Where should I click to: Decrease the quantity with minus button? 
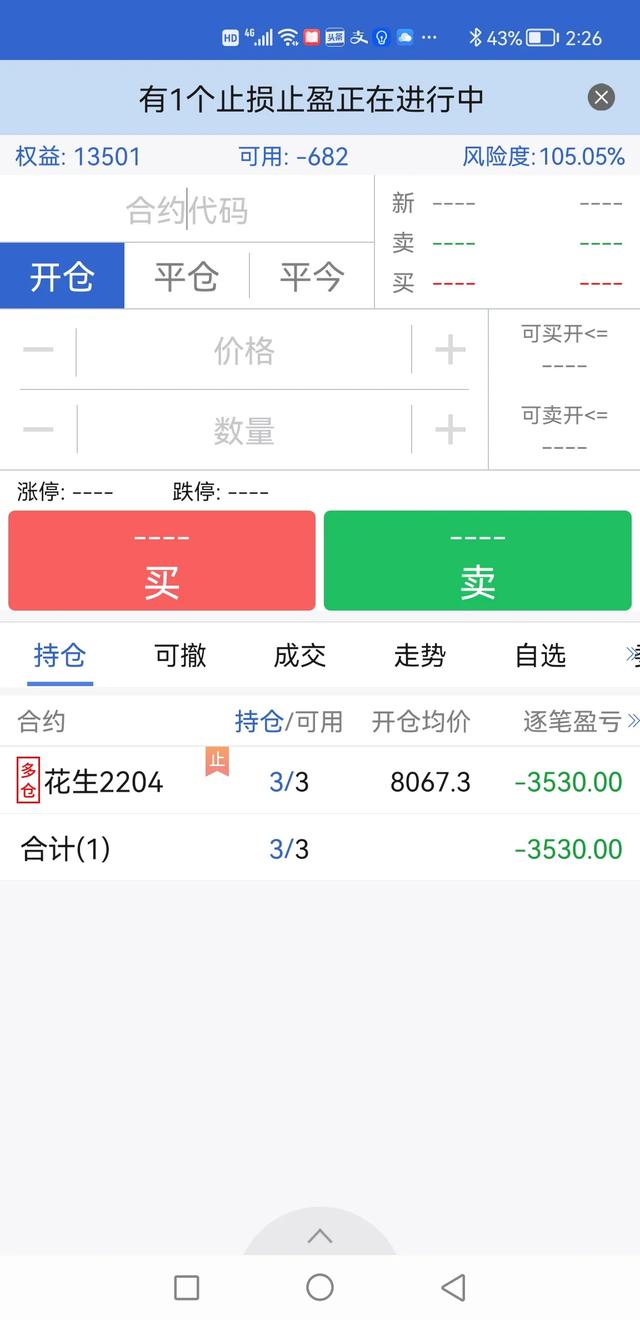[x=38, y=430]
